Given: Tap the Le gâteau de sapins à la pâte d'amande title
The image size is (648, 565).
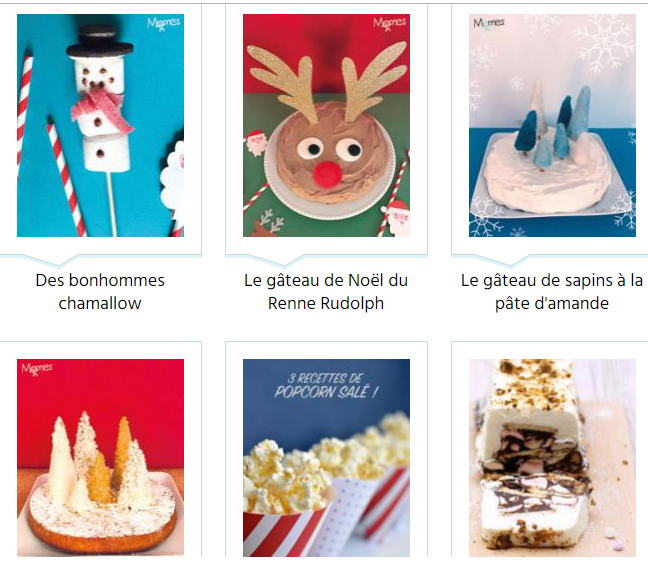Looking at the screenshot, I should tap(552, 291).
